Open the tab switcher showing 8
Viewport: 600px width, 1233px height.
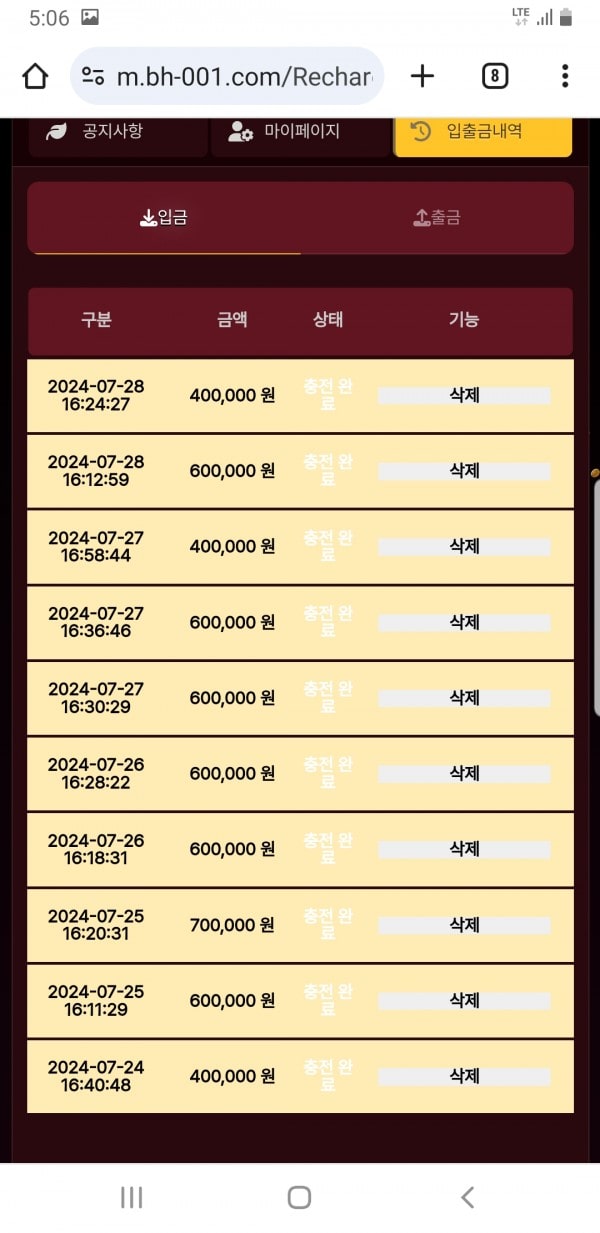(x=494, y=76)
